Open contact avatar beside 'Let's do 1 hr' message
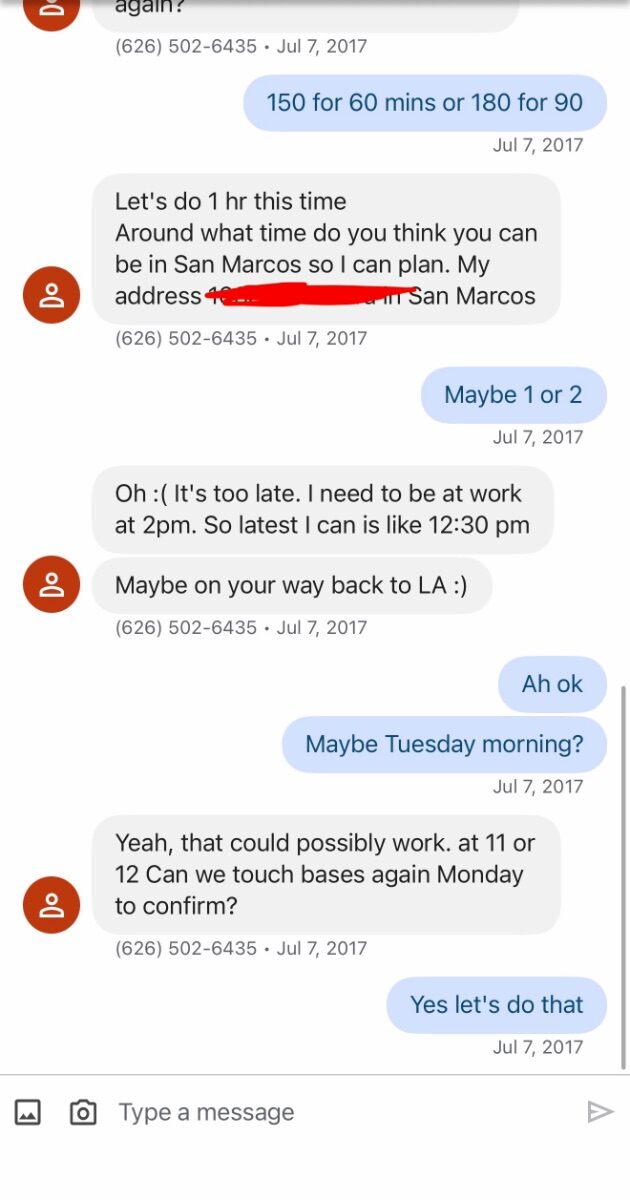 click(51, 296)
